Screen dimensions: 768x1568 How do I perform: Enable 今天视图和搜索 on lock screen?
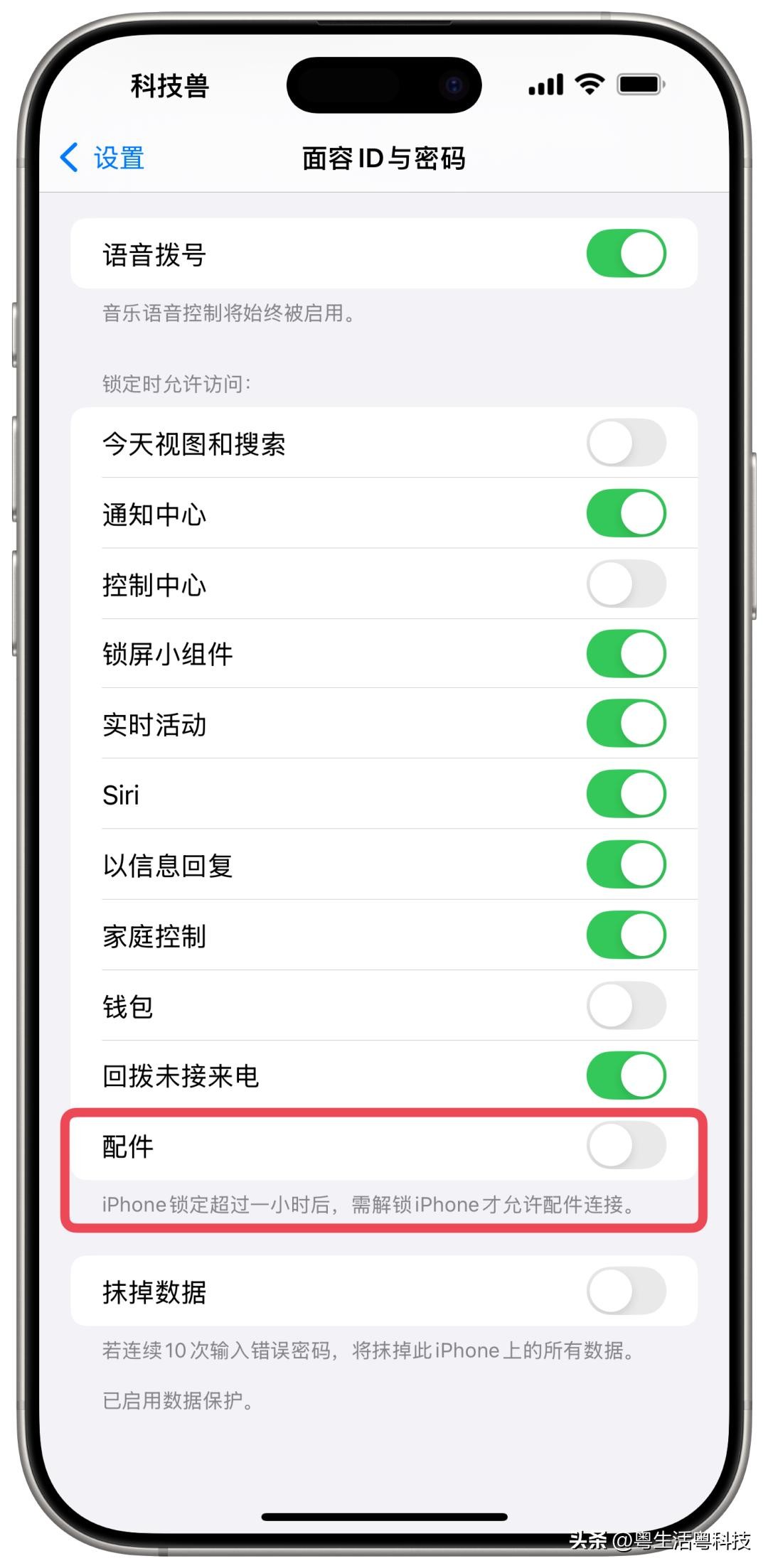click(626, 443)
